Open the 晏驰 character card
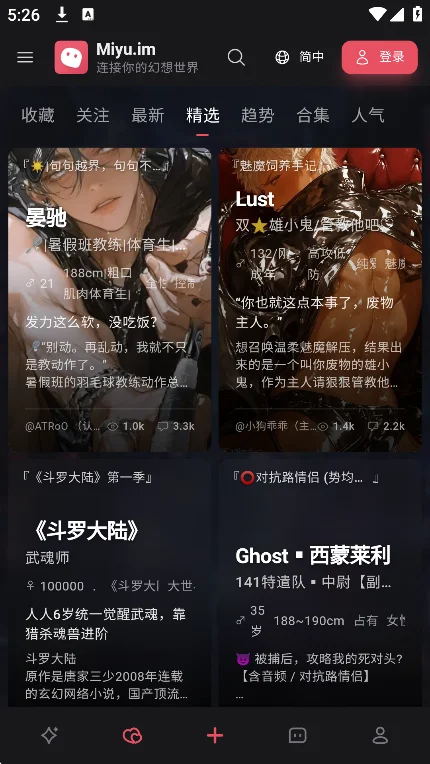Viewport: 430px width, 764px height. click(110, 300)
